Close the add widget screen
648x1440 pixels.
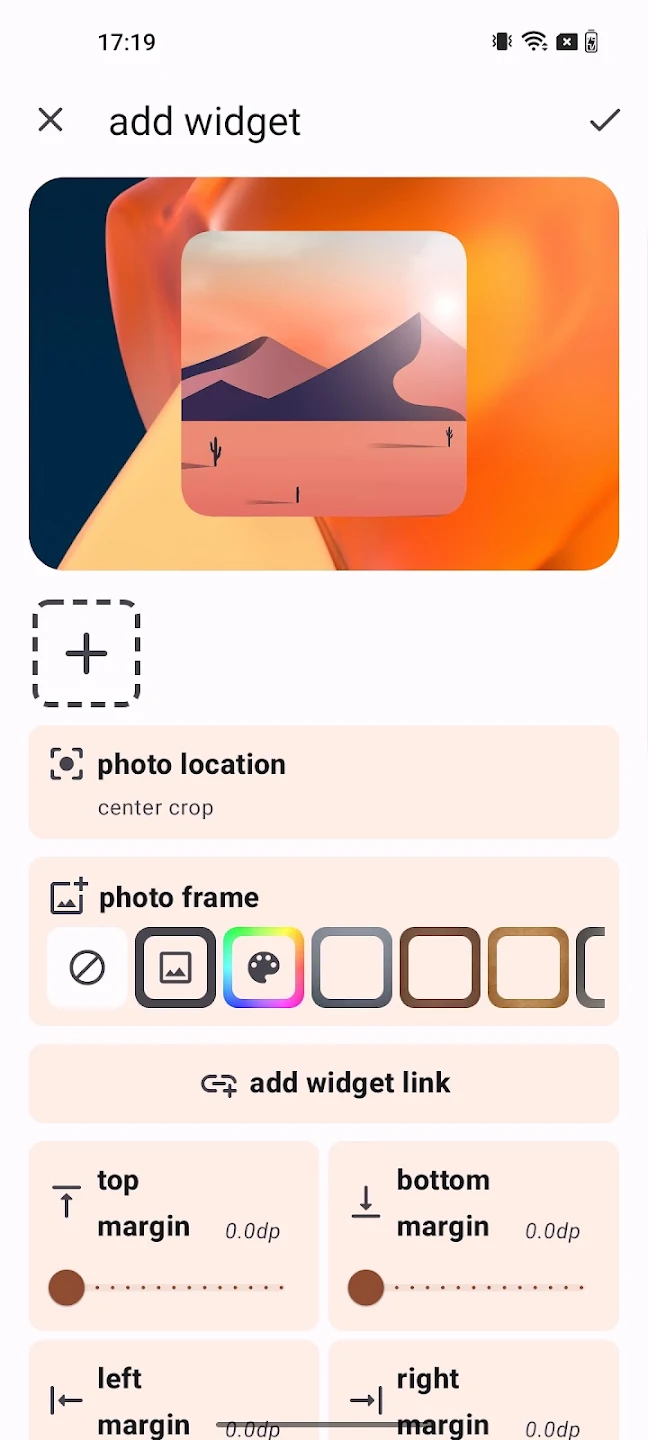50,120
